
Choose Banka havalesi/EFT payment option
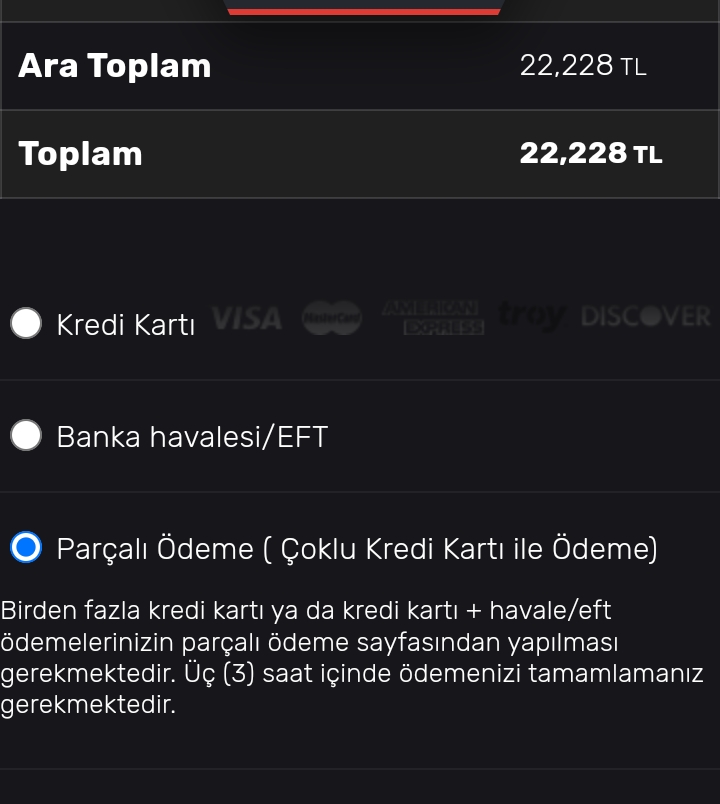tap(26, 436)
